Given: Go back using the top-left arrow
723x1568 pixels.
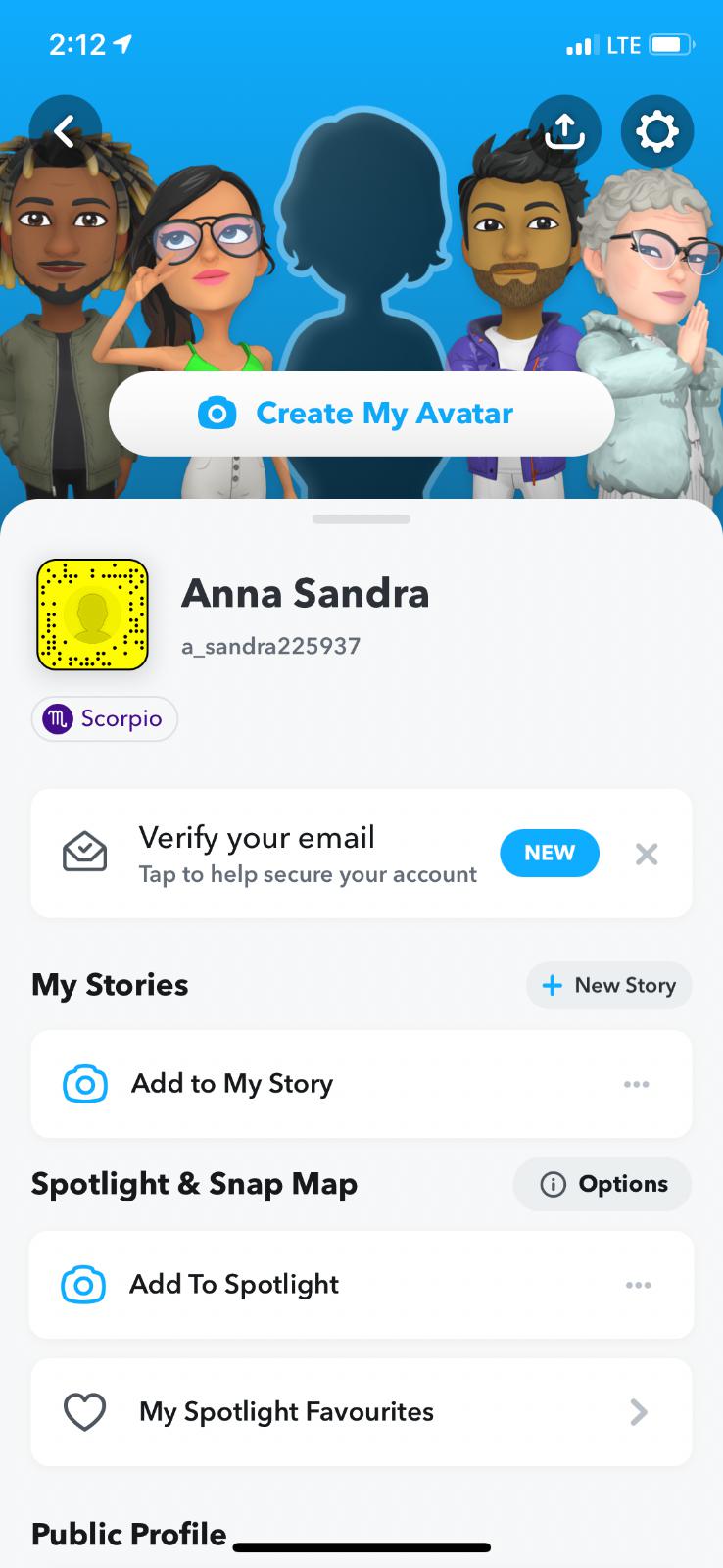Looking at the screenshot, I should [x=65, y=131].
